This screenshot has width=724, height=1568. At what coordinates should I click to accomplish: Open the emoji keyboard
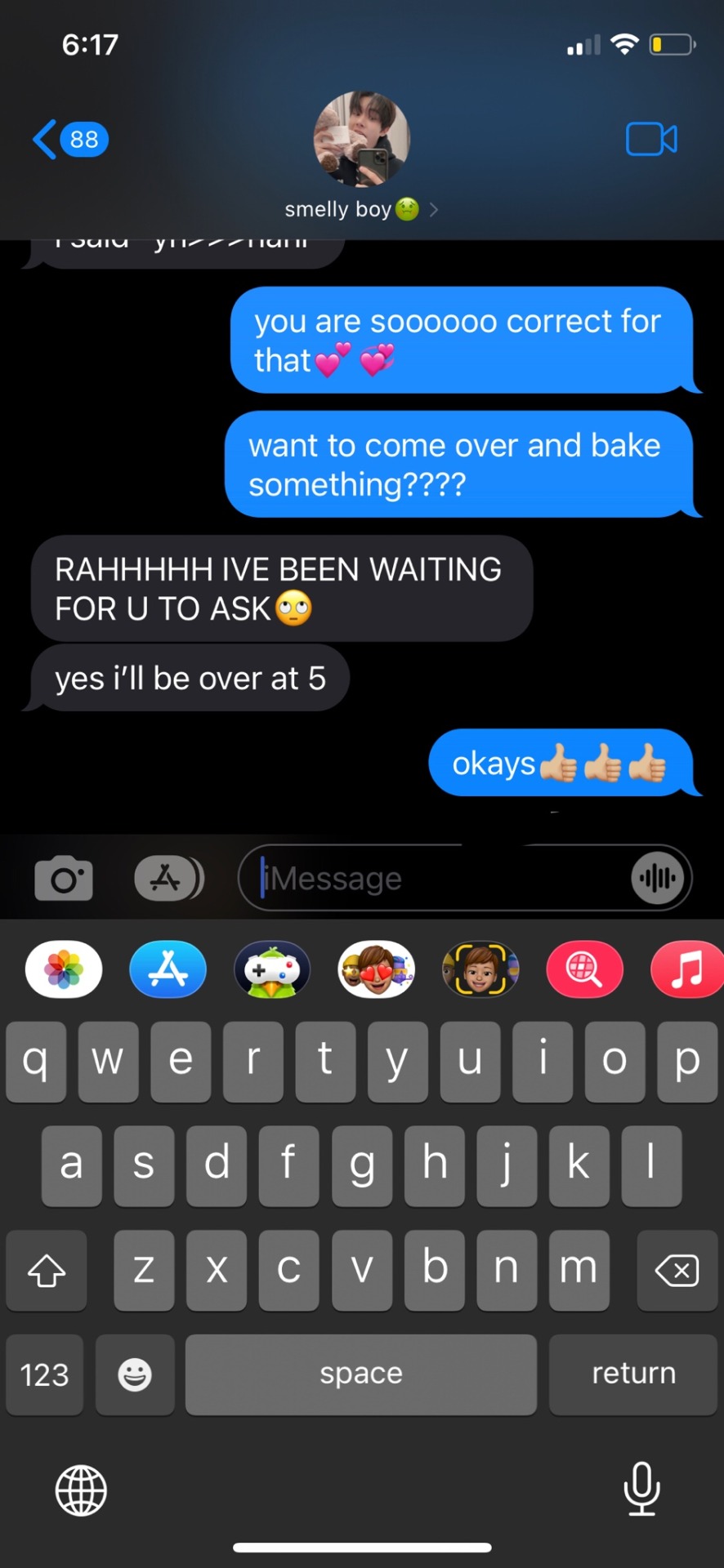tap(135, 1374)
